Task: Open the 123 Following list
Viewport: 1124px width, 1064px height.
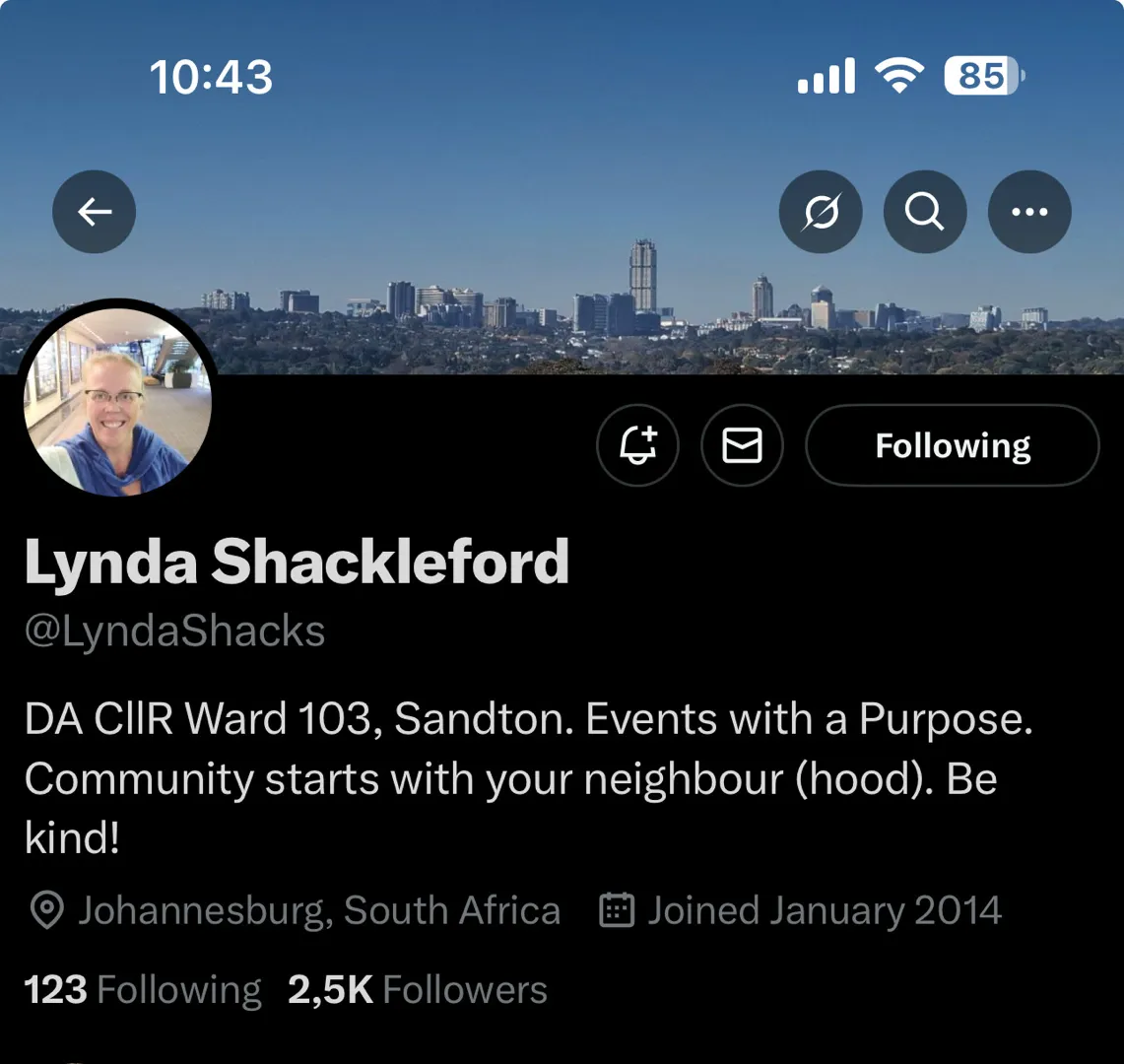Action: (143, 990)
